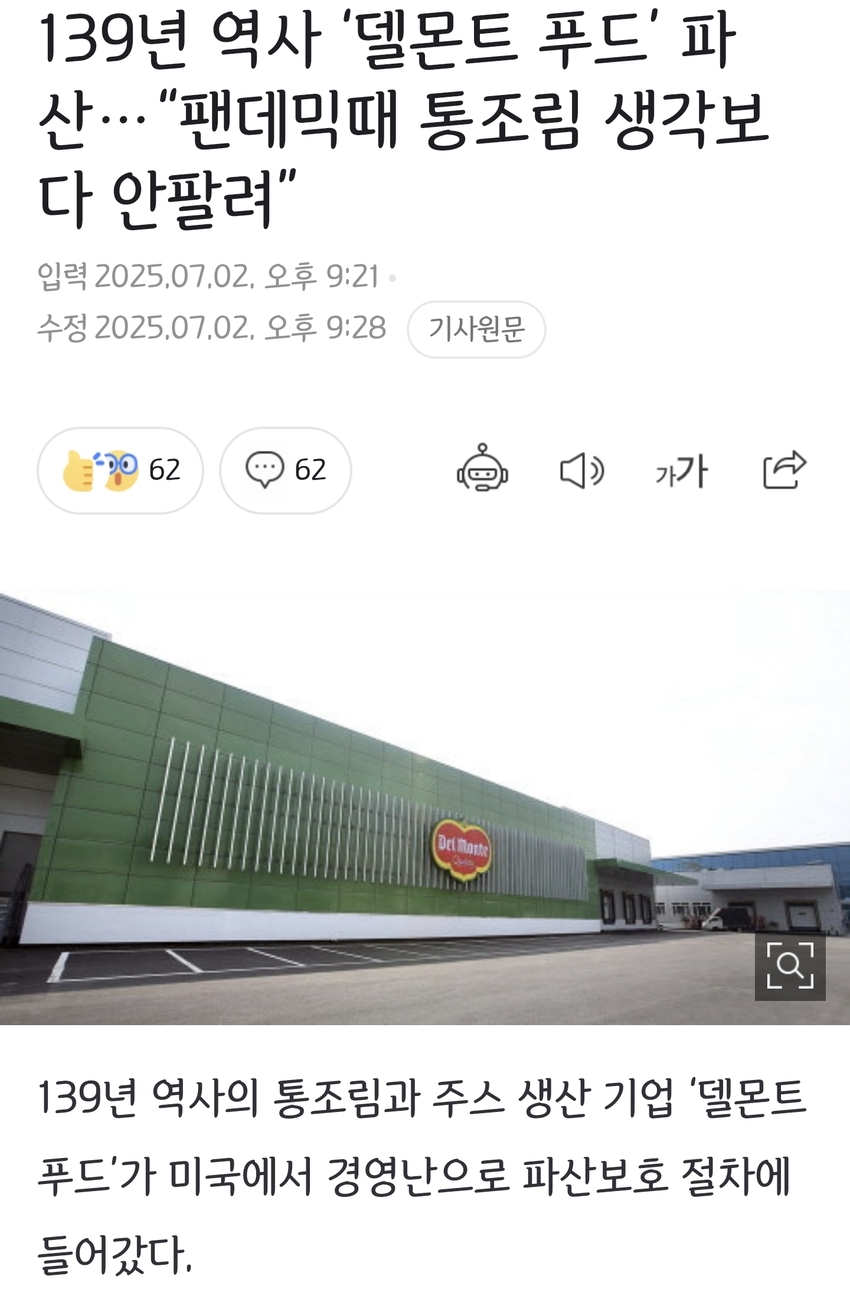Share this article
The height and width of the screenshot is (1312, 850).
(x=784, y=470)
